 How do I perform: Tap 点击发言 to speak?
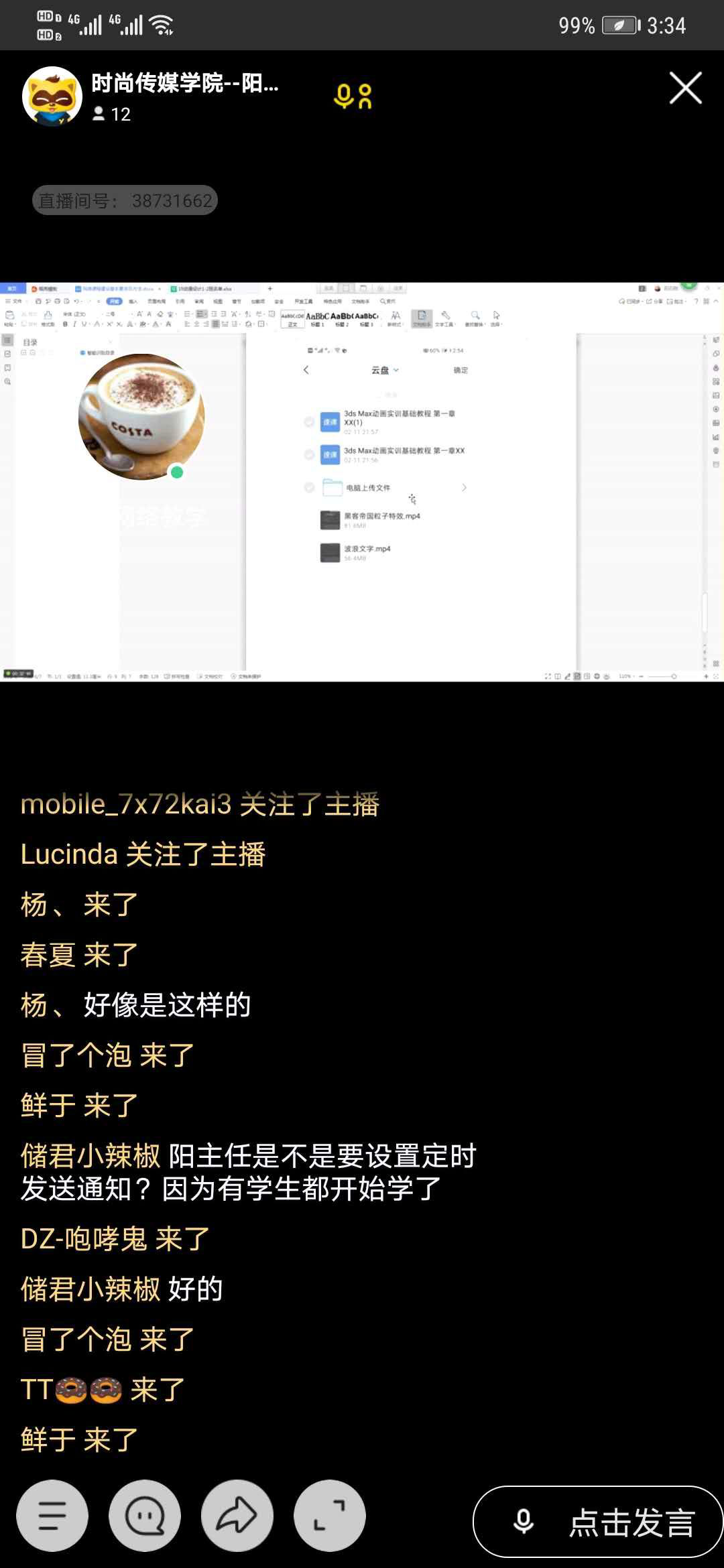coord(598,1521)
